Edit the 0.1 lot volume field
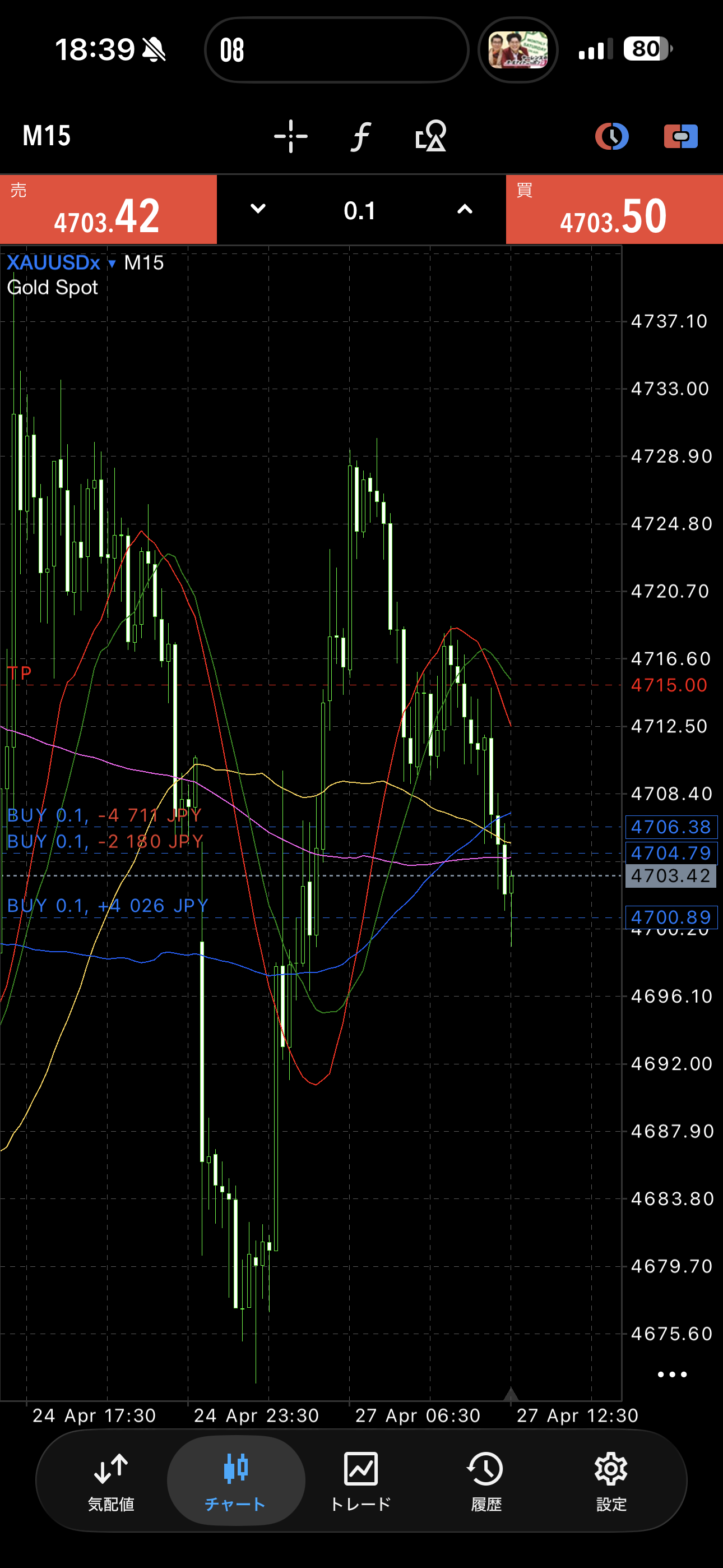Viewport: 723px width, 1568px height. (x=360, y=211)
